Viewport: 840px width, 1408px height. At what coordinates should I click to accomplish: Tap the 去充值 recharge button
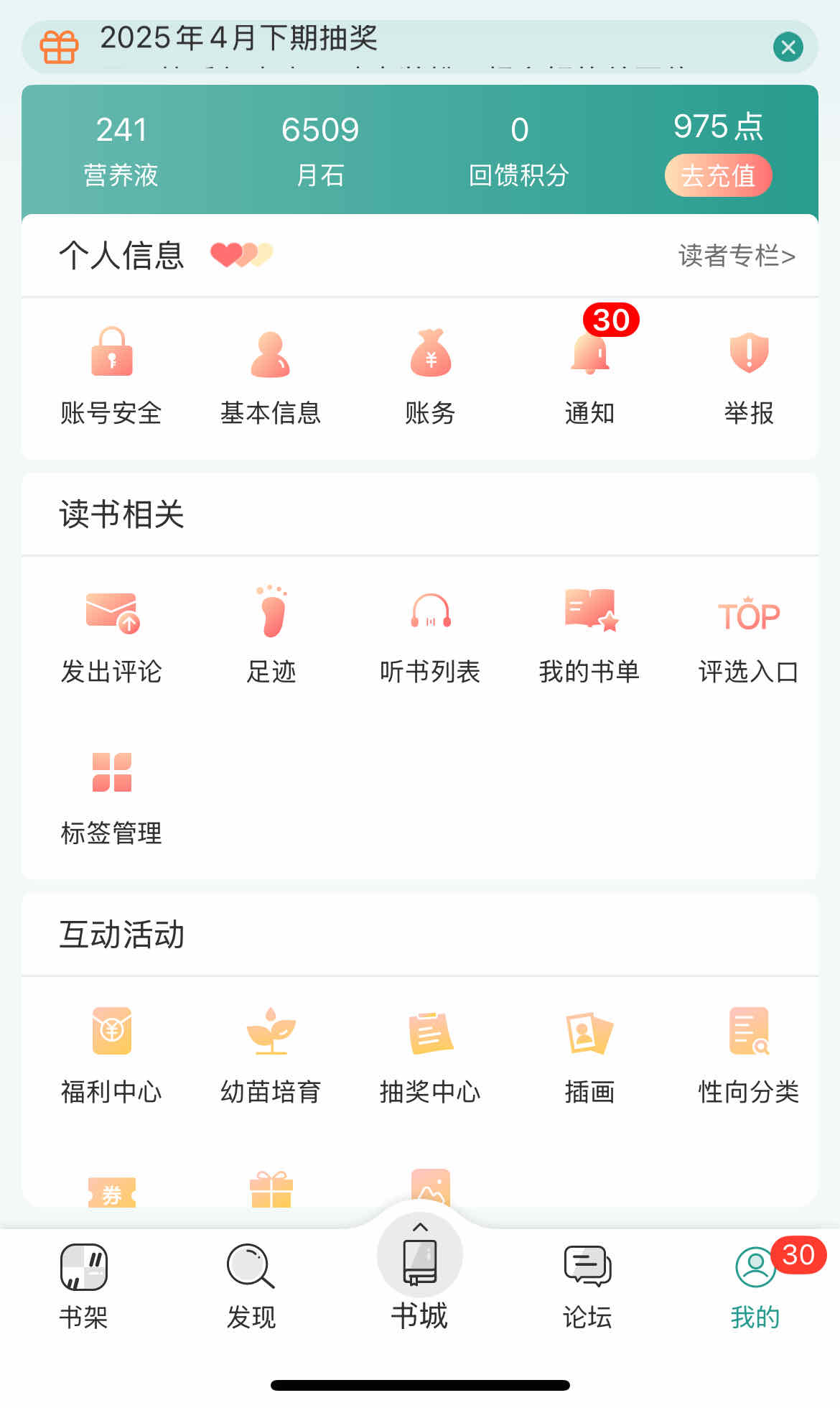tap(718, 175)
